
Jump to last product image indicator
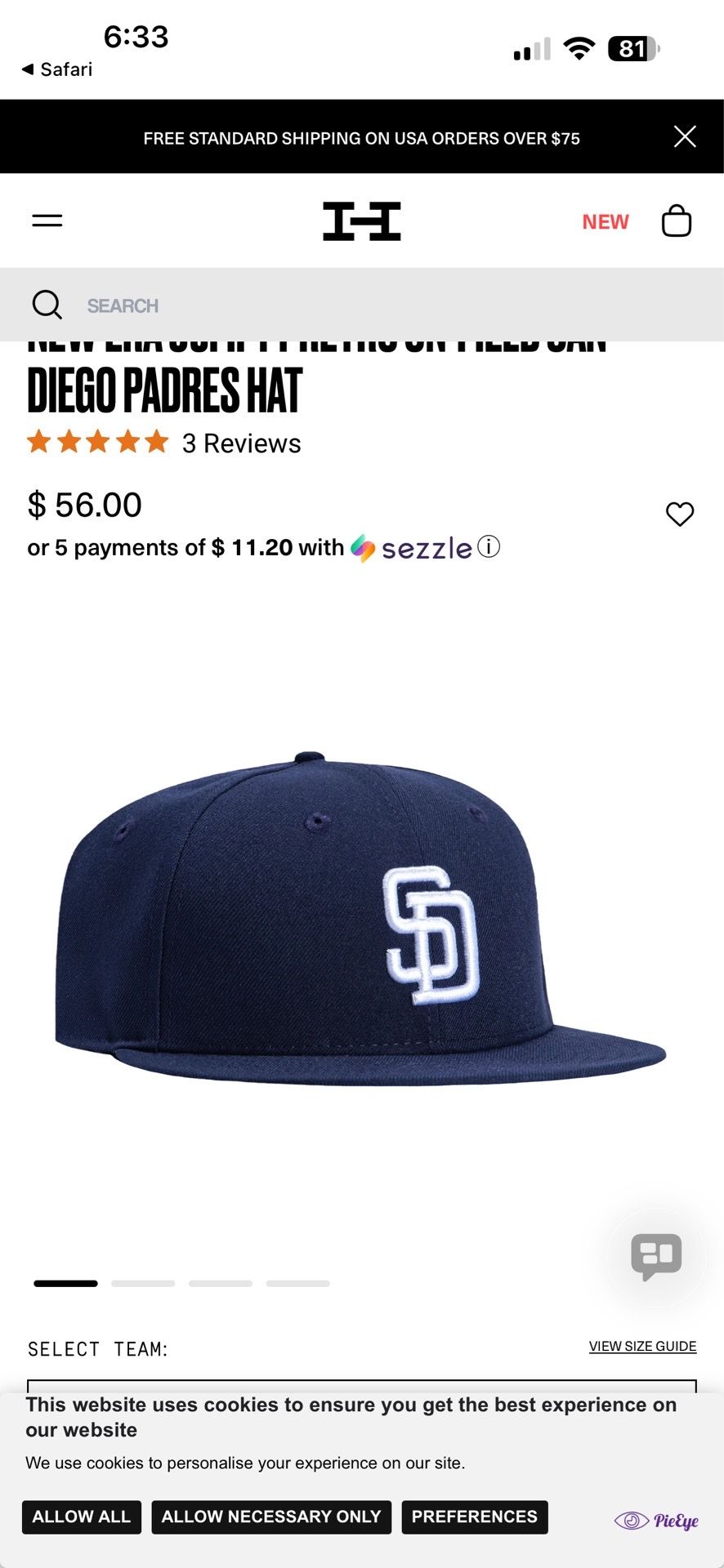pos(298,1284)
